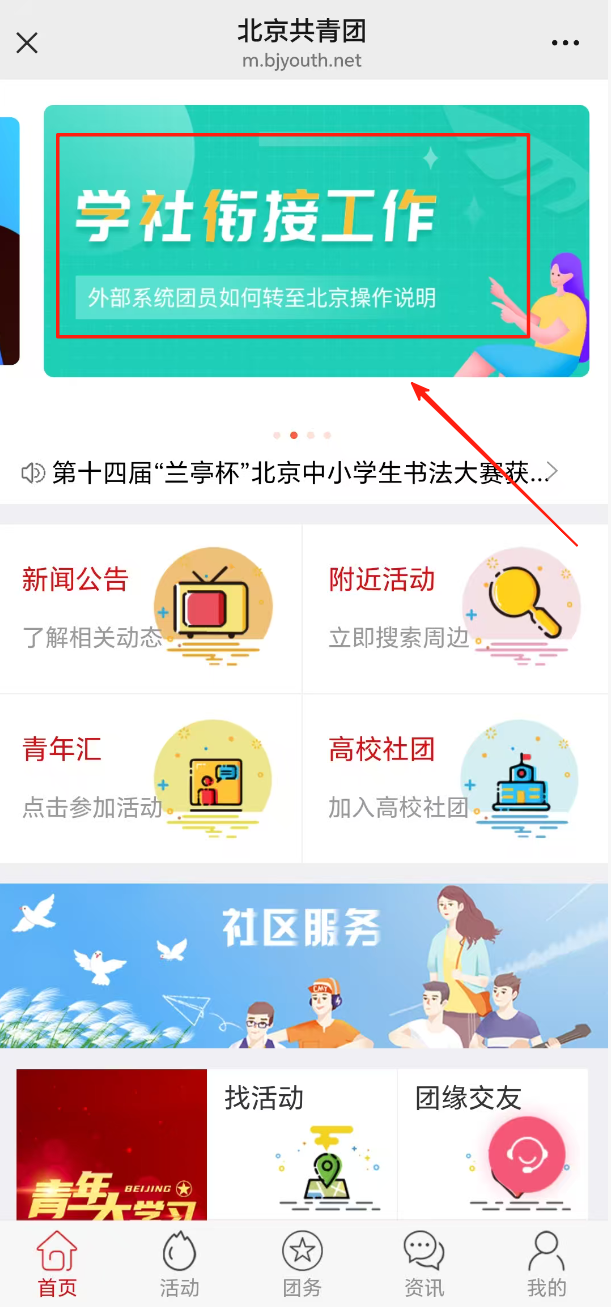
Task: Open the 兰亭杯 书法大赛 announcement
Action: 300,472
